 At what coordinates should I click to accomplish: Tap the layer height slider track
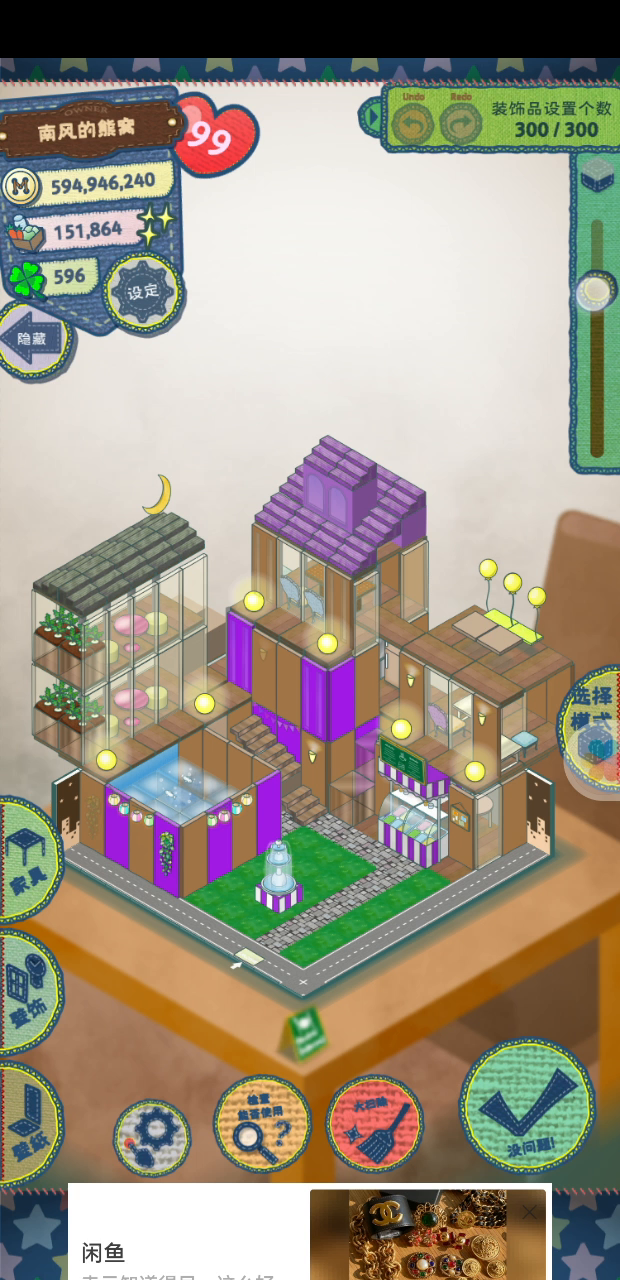coord(597,337)
